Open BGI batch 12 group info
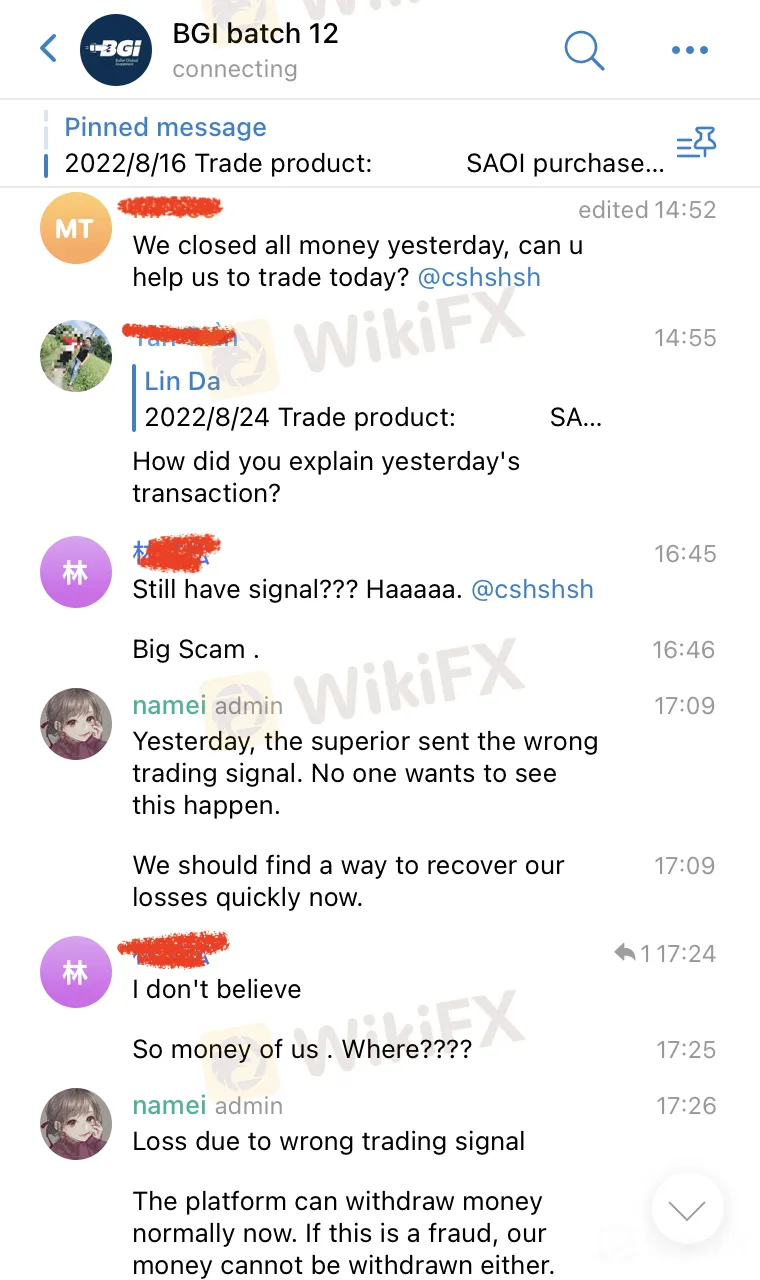Image resolution: width=760 pixels, height=1280 pixels. 255,48
